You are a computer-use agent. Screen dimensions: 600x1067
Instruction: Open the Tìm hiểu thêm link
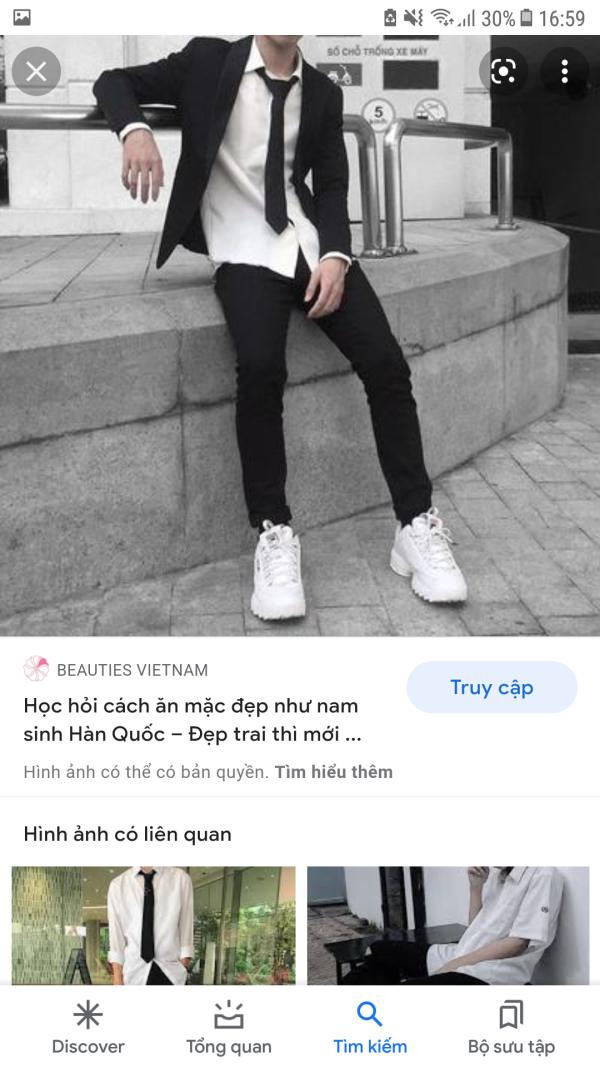click(x=333, y=772)
